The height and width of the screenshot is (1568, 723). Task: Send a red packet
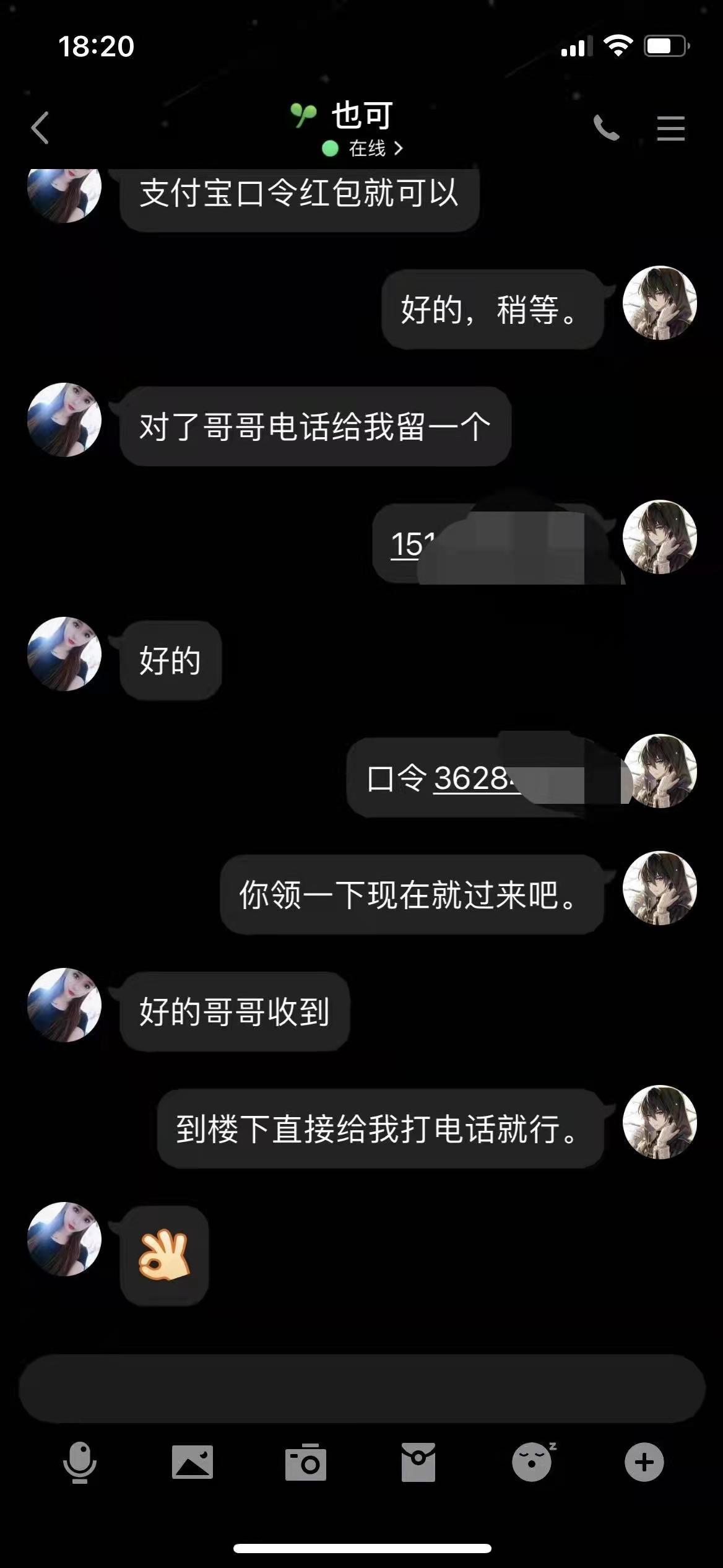[418, 1463]
